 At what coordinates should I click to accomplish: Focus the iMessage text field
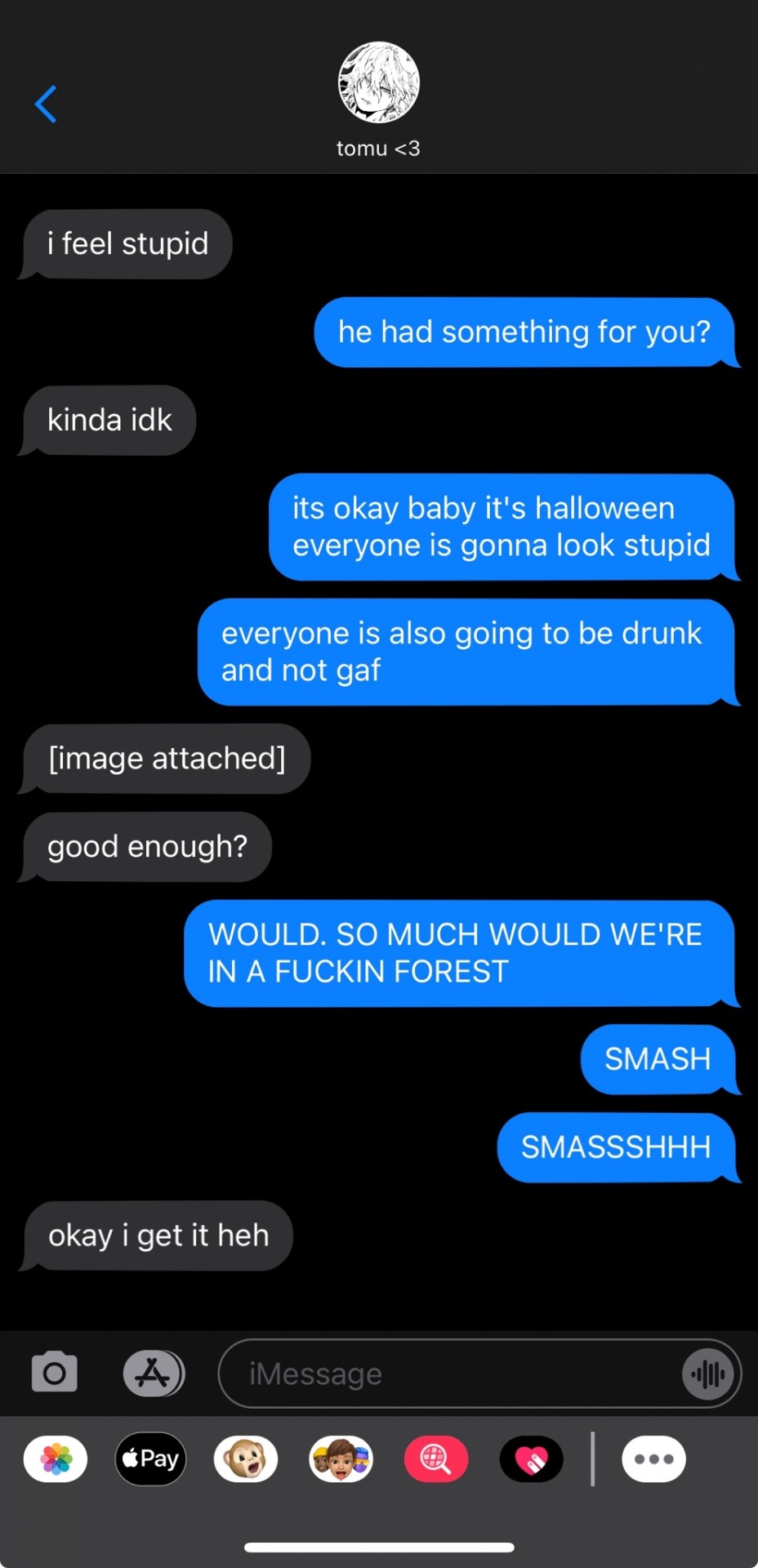(449, 1374)
